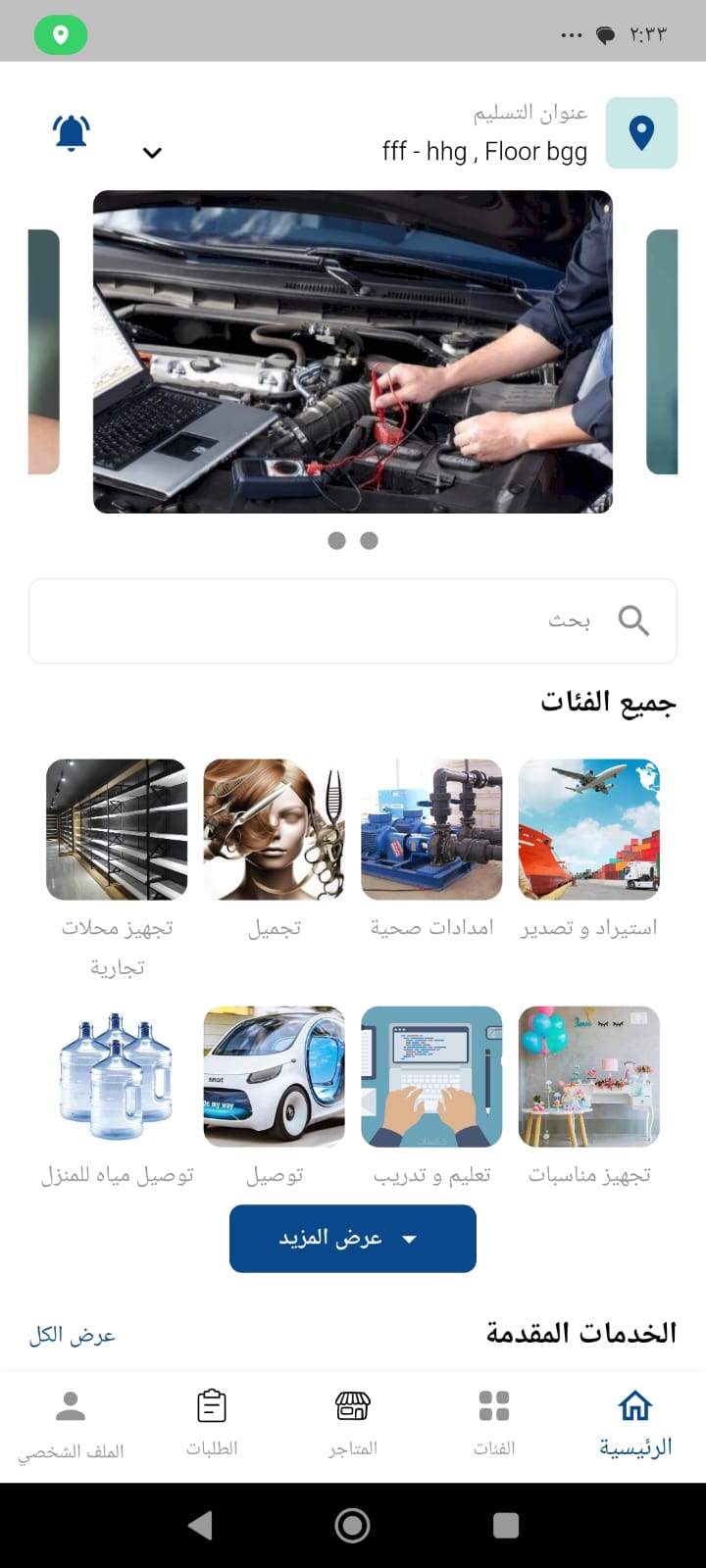Select the تعليم و تدريب category
The height and width of the screenshot is (1568, 706).
[431, 1096]
